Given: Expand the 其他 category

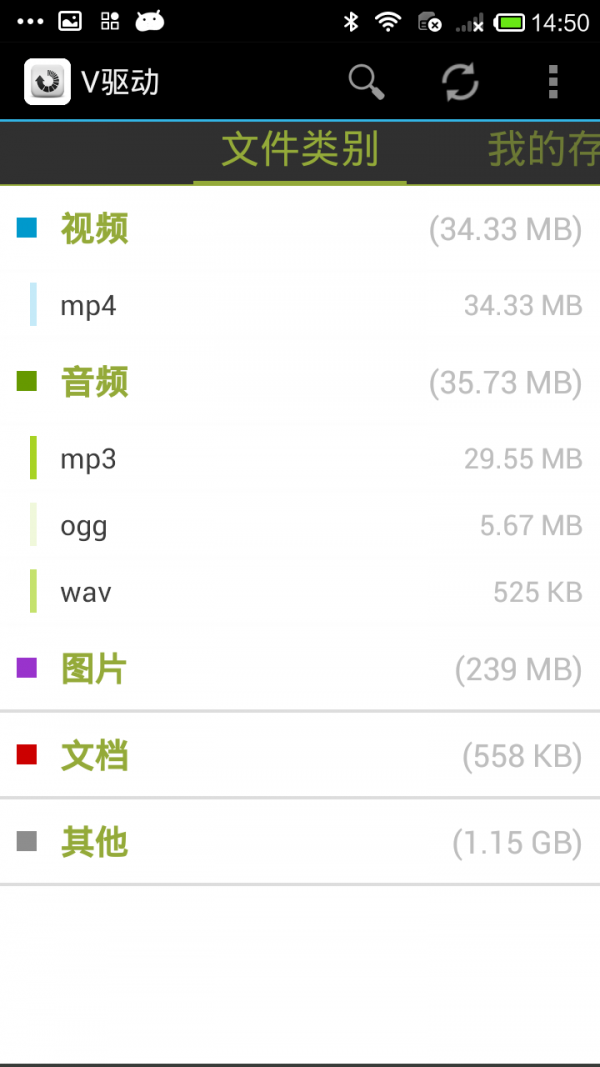Looking at the screenshot, I should pyautogui.click(x=300, y=842).
